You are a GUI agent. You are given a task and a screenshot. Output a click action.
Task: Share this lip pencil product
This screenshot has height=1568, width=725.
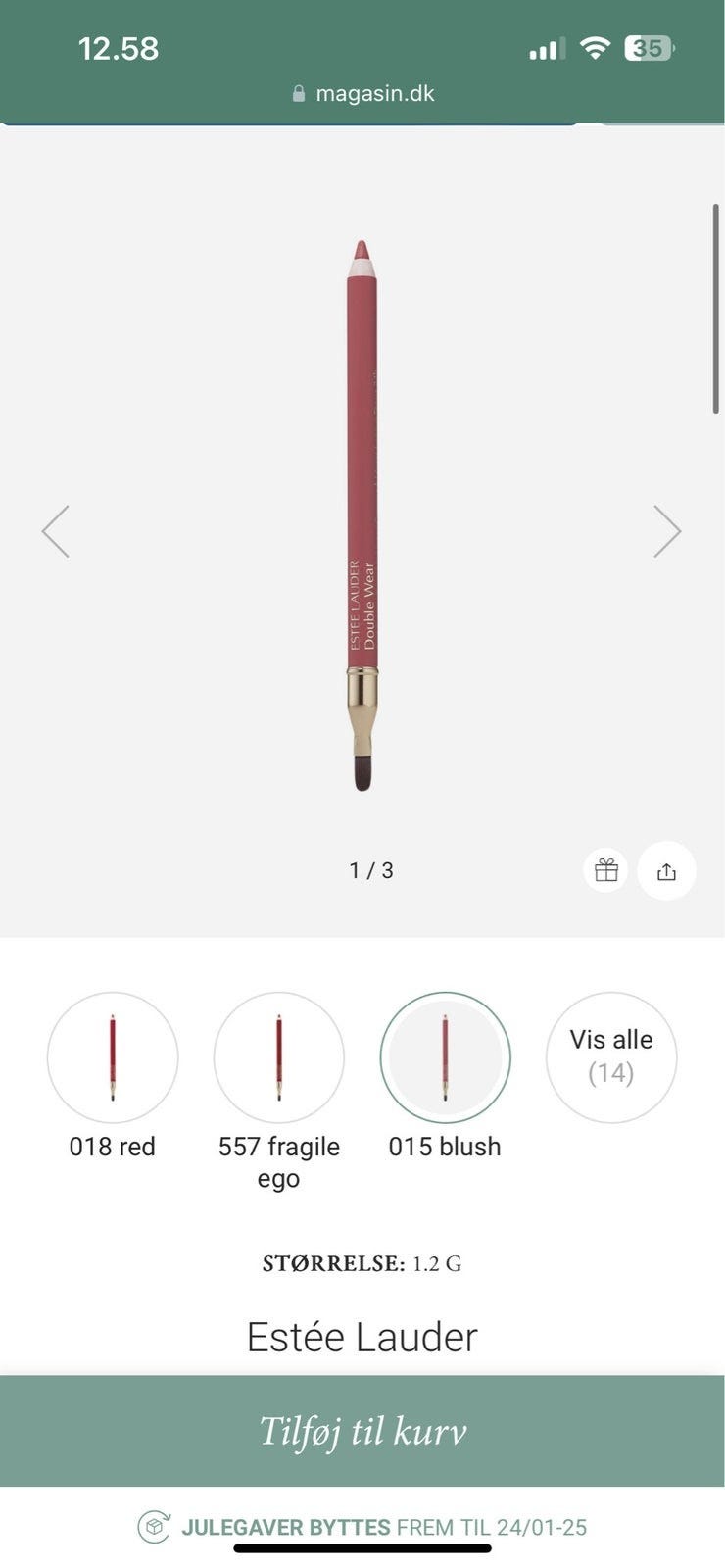pos(666,870)
